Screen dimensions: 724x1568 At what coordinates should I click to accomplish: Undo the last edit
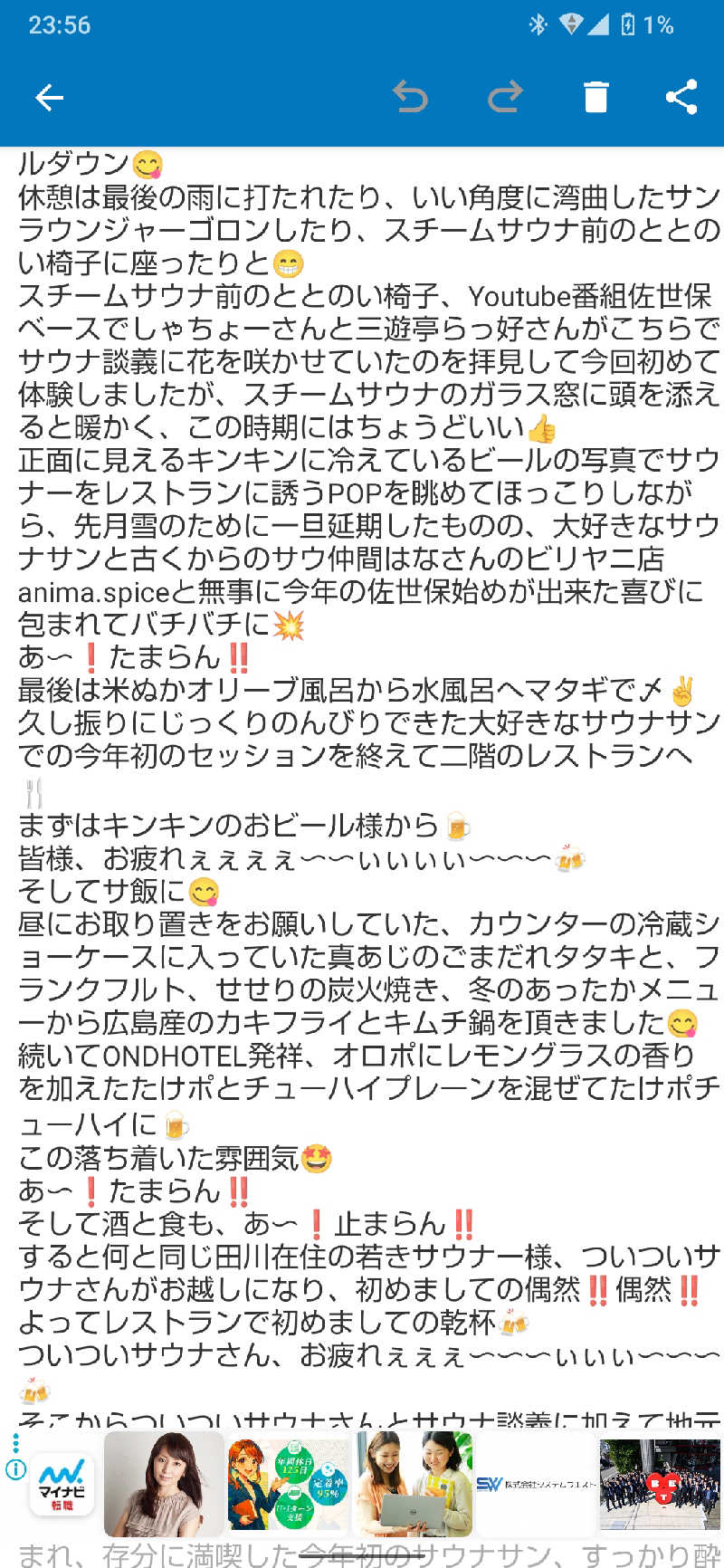pos(410,96)
